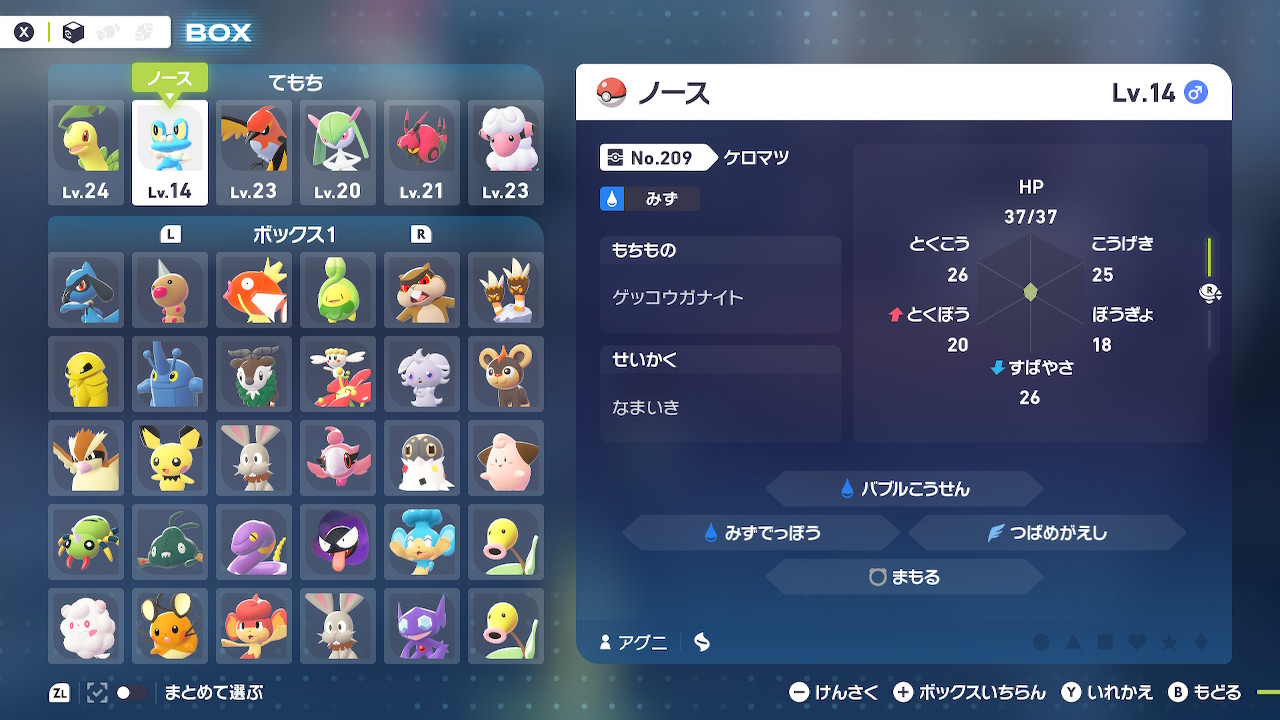This screenshot has height=720, width=1280.
Task: Tap the X view-mode switcher
Action: [24, 32]
